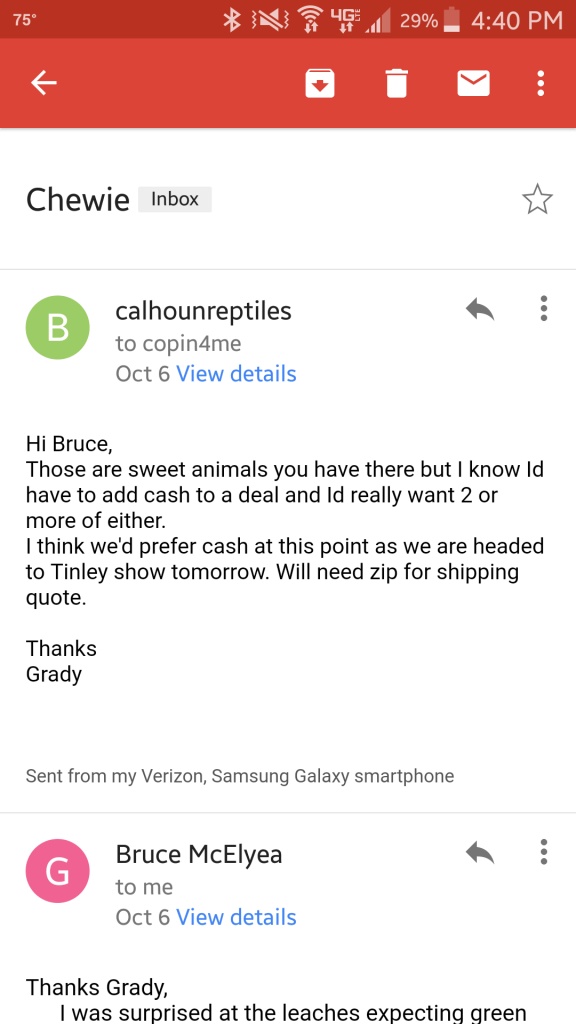Open more options for Bruce McElyea's message
Viewport: 576px width, 1024px height.
tap(543, 852)
